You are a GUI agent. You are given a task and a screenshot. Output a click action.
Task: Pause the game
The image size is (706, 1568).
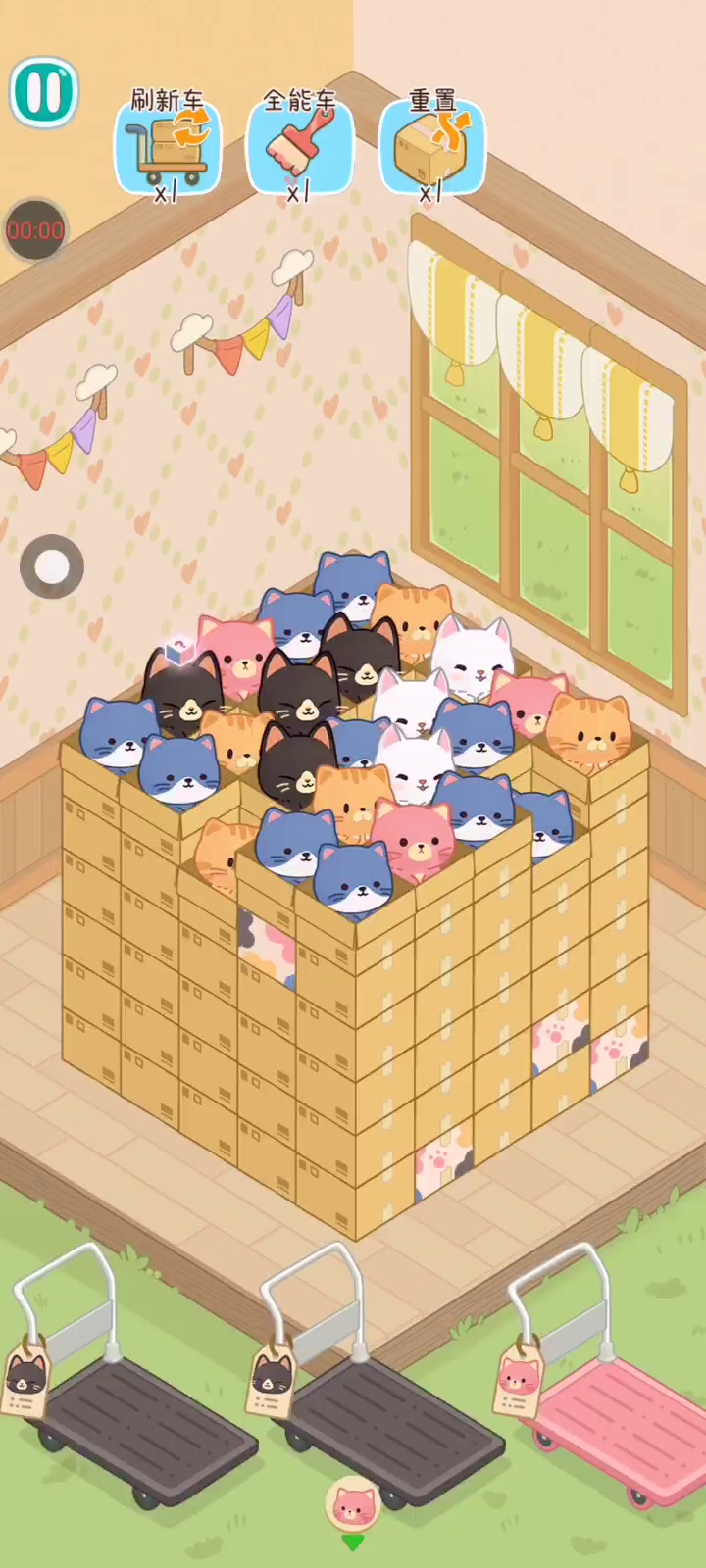click(44, 92)
